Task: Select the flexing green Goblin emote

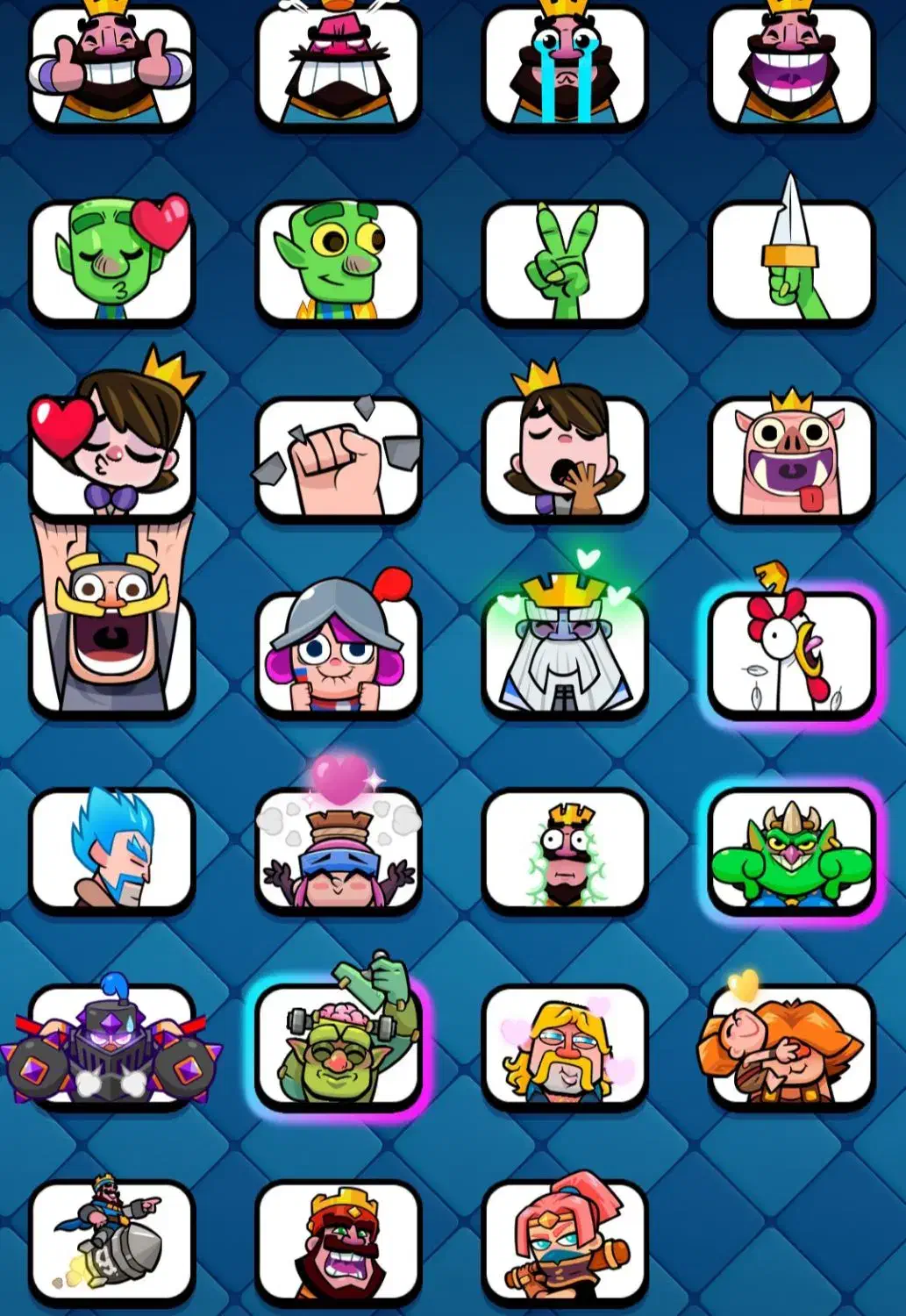Action: coord(791,851)
